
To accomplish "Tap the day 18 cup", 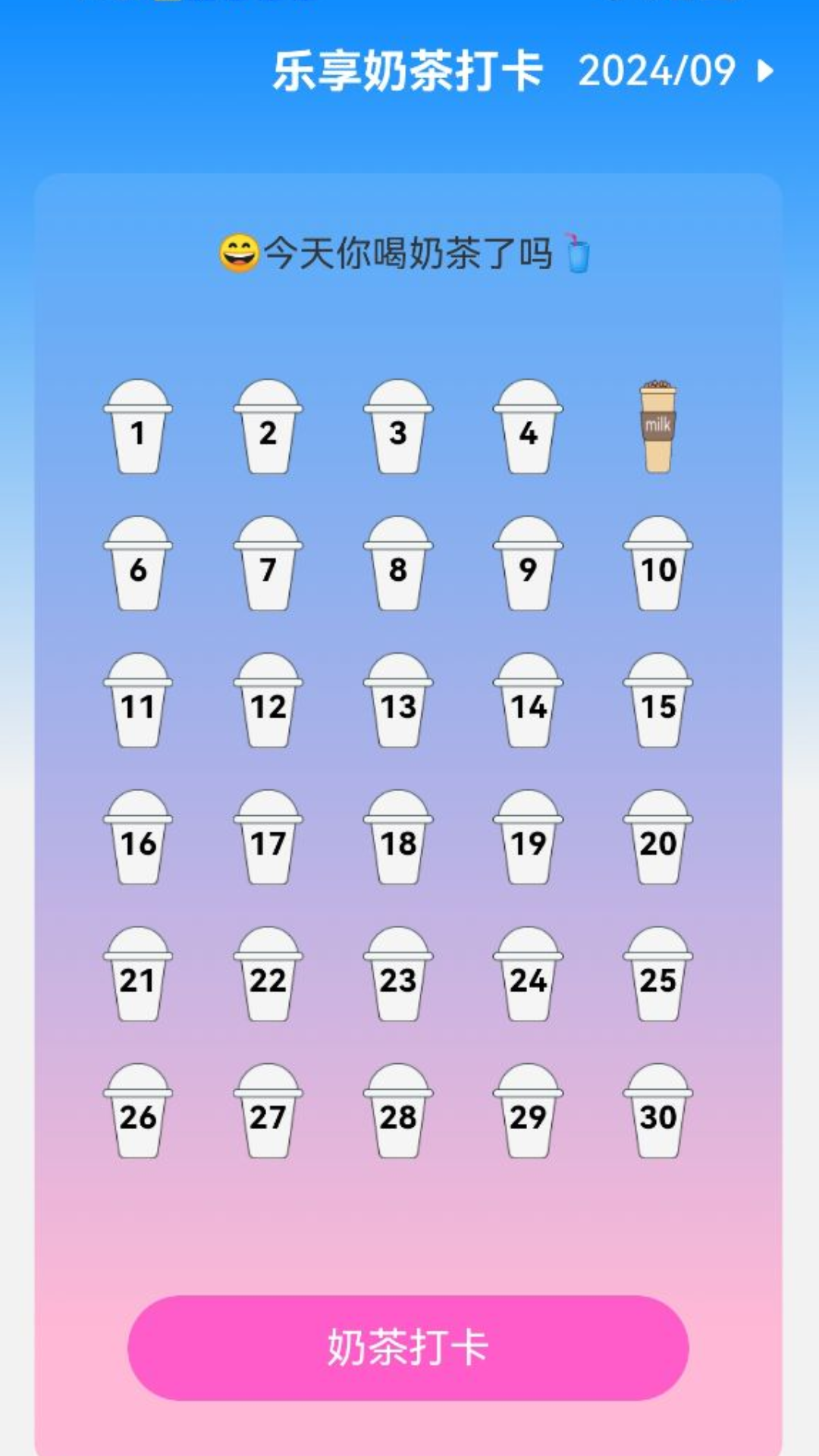I will point(398,837).
